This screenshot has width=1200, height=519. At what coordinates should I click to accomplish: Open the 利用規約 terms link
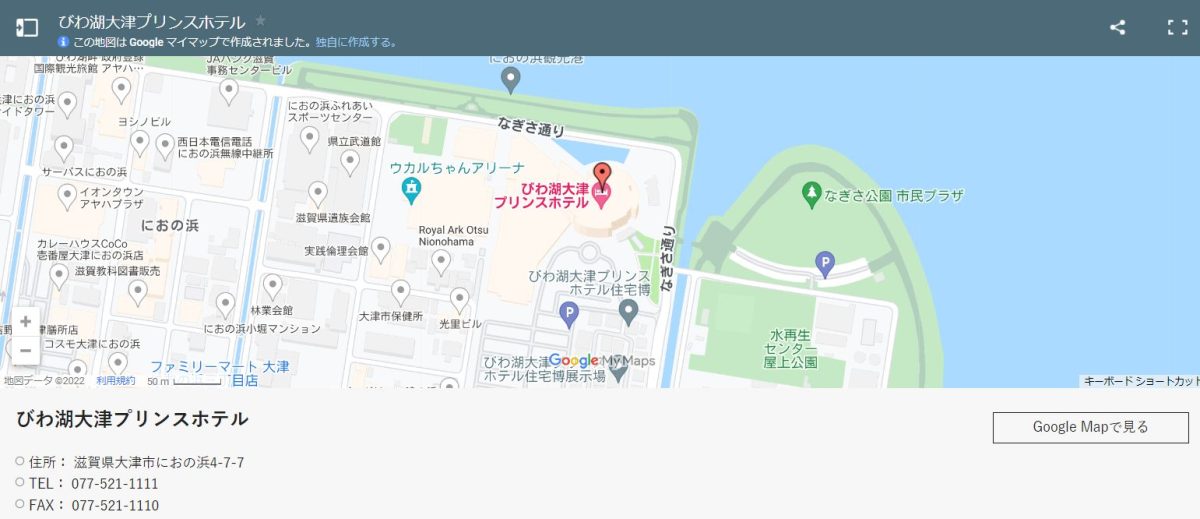pos(115,381)
